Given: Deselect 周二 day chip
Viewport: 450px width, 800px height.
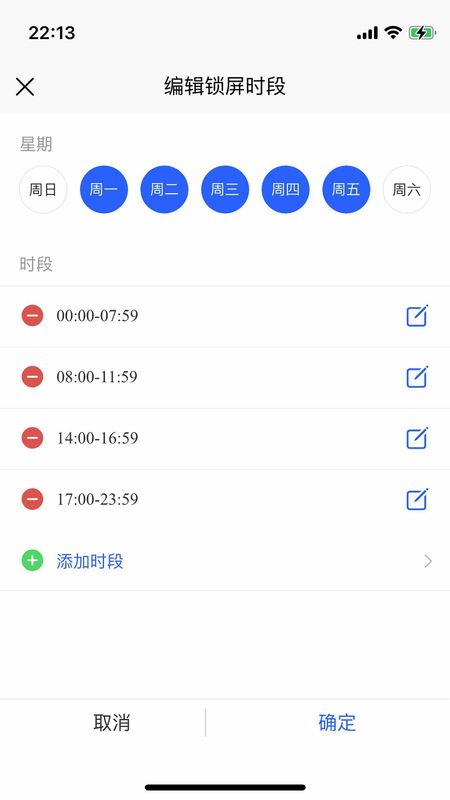Looking at the screenshot, I should (164, 190).
